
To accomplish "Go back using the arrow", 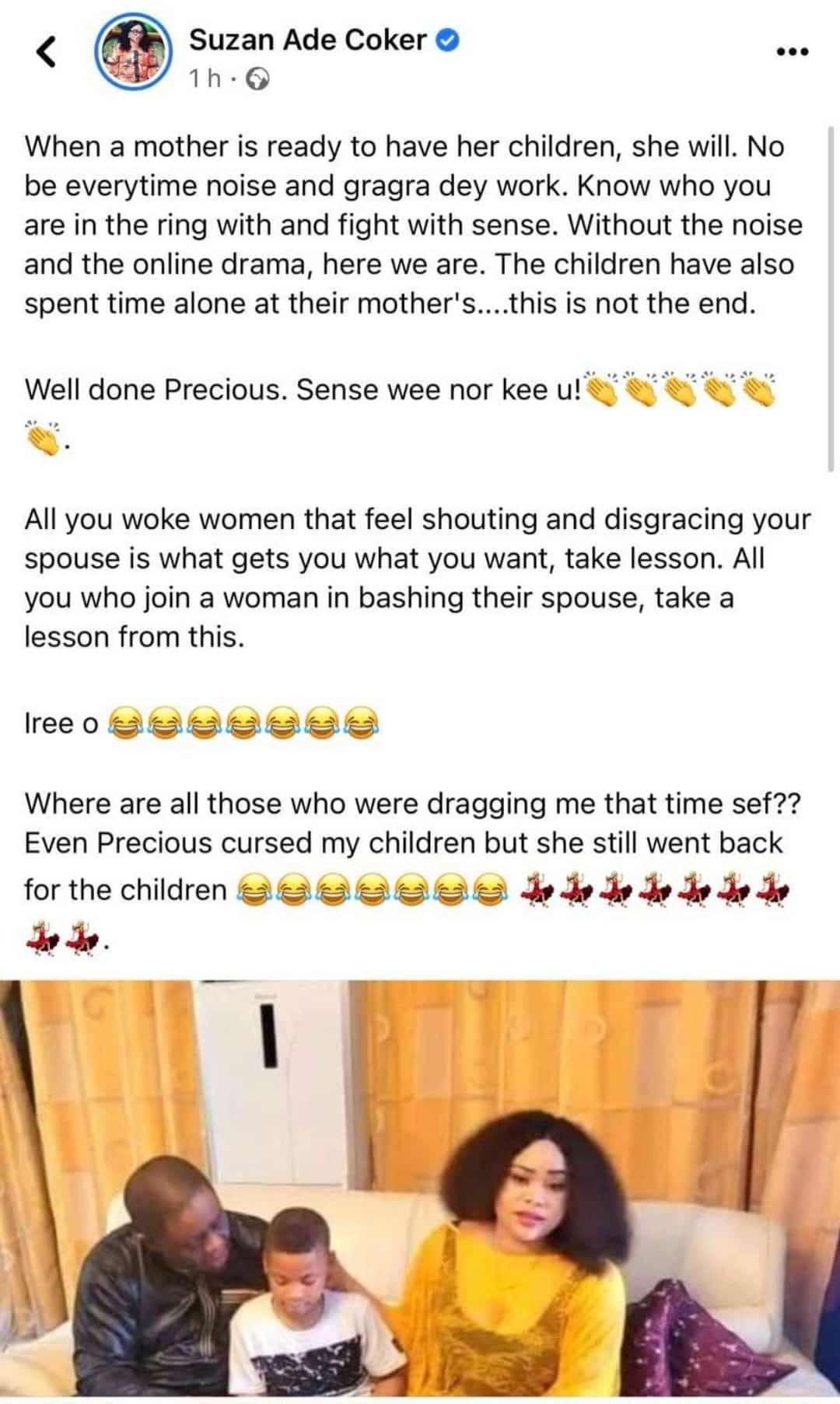I will tap(47, 53).
